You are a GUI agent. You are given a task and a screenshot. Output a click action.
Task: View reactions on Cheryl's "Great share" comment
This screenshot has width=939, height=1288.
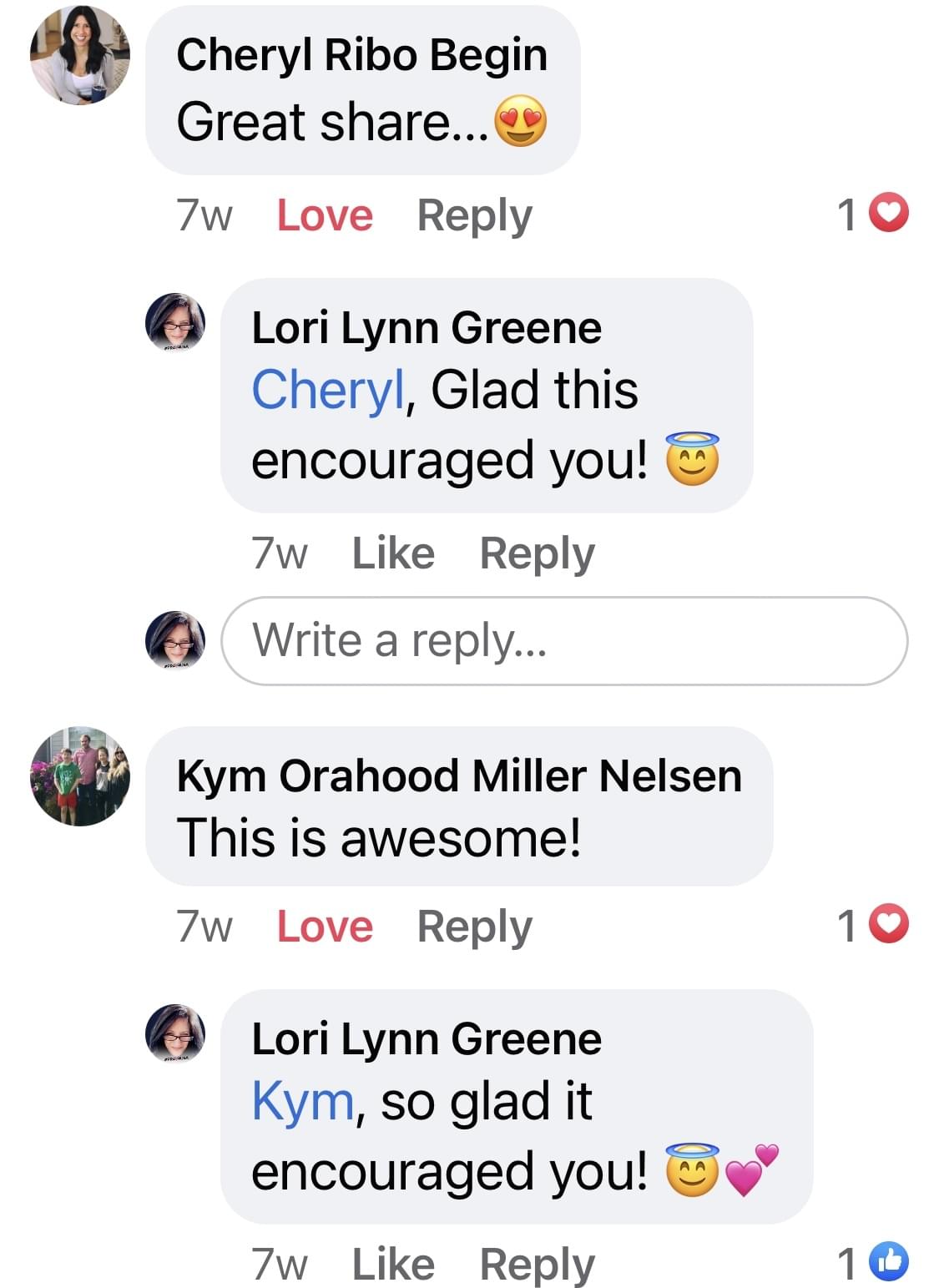tap(873, 214)
